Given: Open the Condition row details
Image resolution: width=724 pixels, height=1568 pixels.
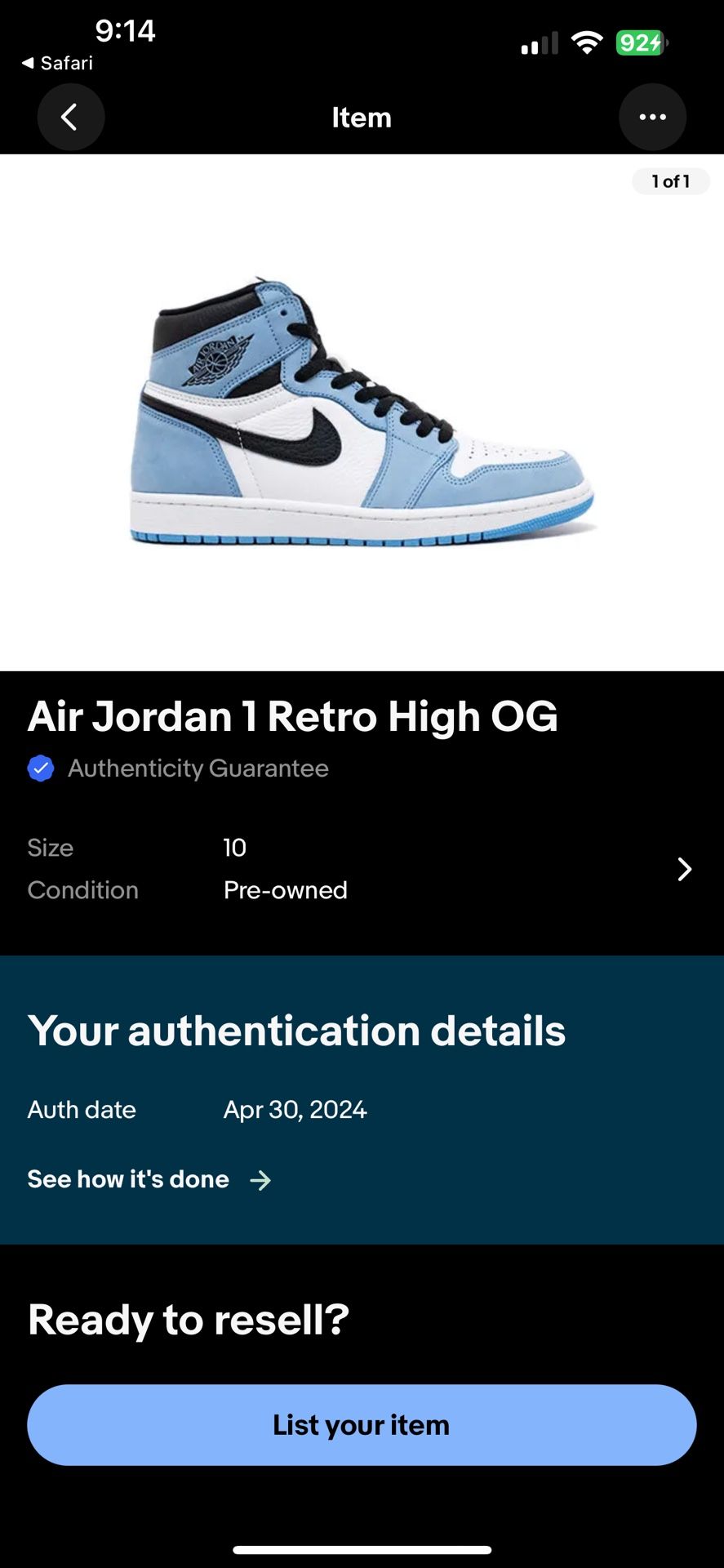Looking at the screenshot, I should pyautogui.click(x=286, y=890).
